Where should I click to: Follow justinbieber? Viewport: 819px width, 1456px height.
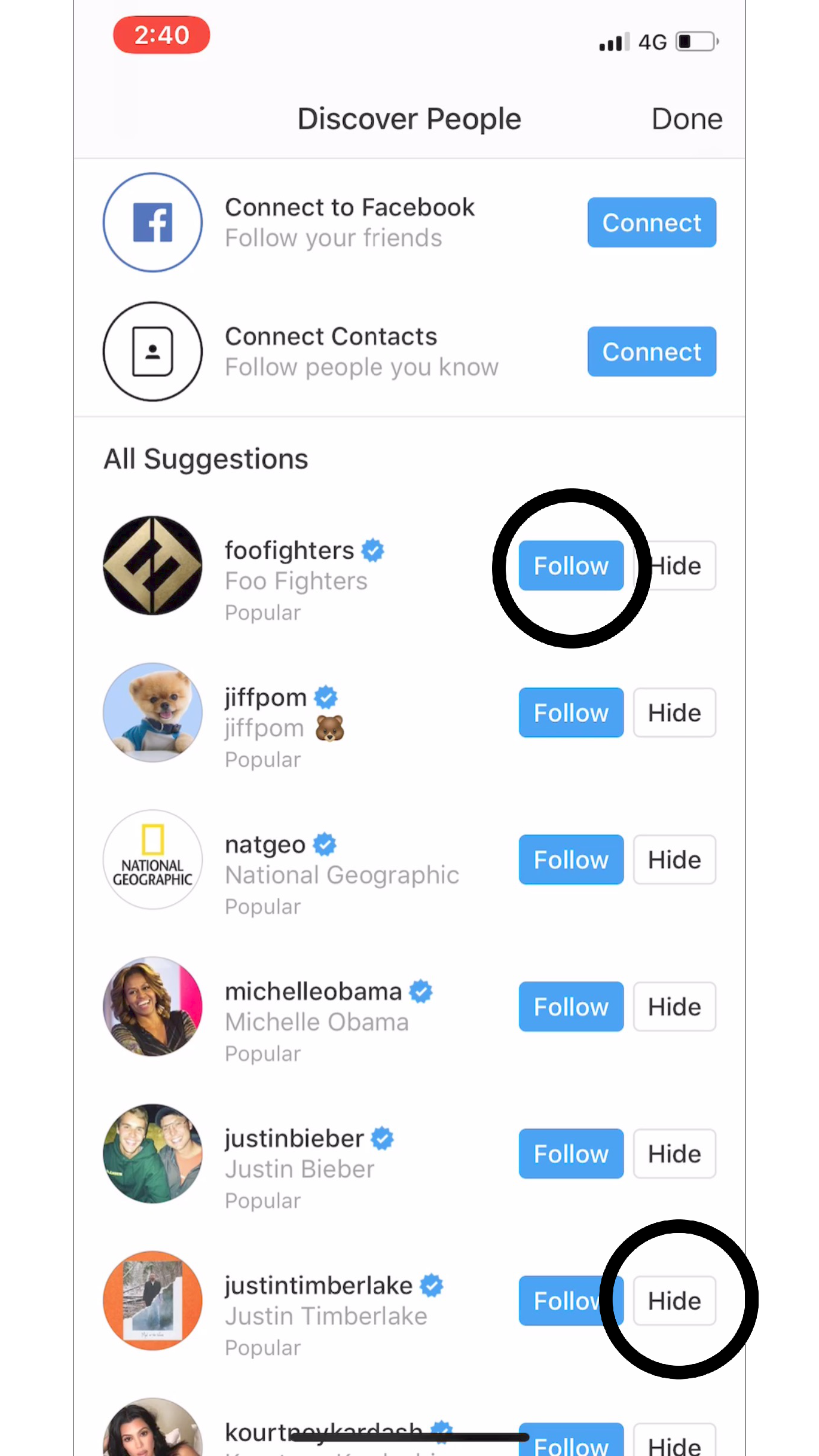pos(570,1154)
